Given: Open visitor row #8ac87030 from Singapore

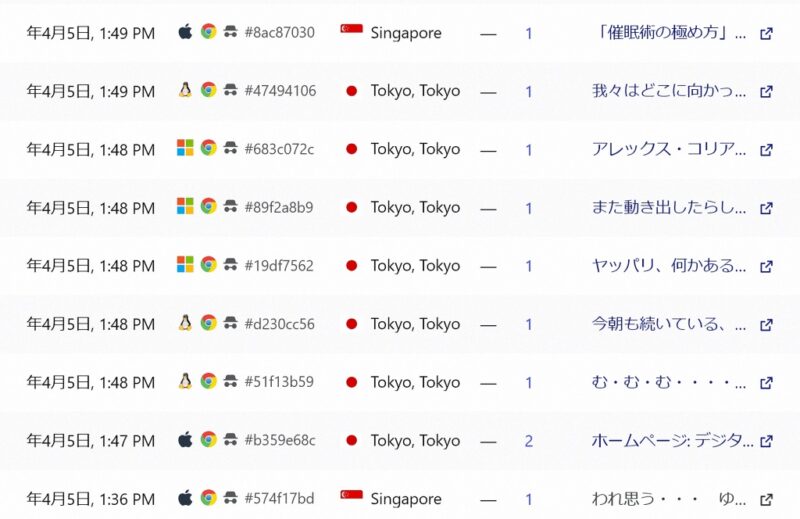Looking at the screenshot, I should click(279, 33).
